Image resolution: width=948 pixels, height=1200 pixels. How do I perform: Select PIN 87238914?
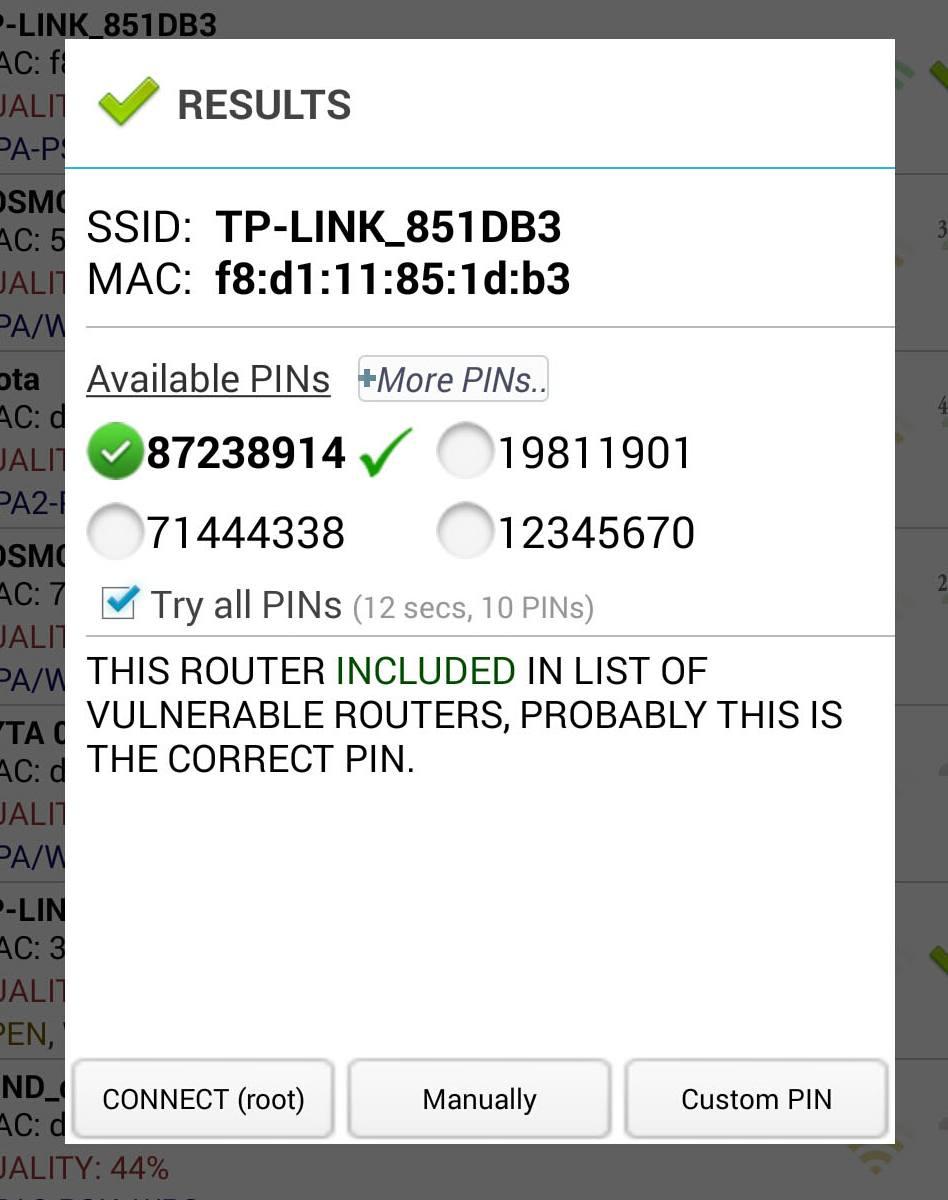[x=116, y=453]
